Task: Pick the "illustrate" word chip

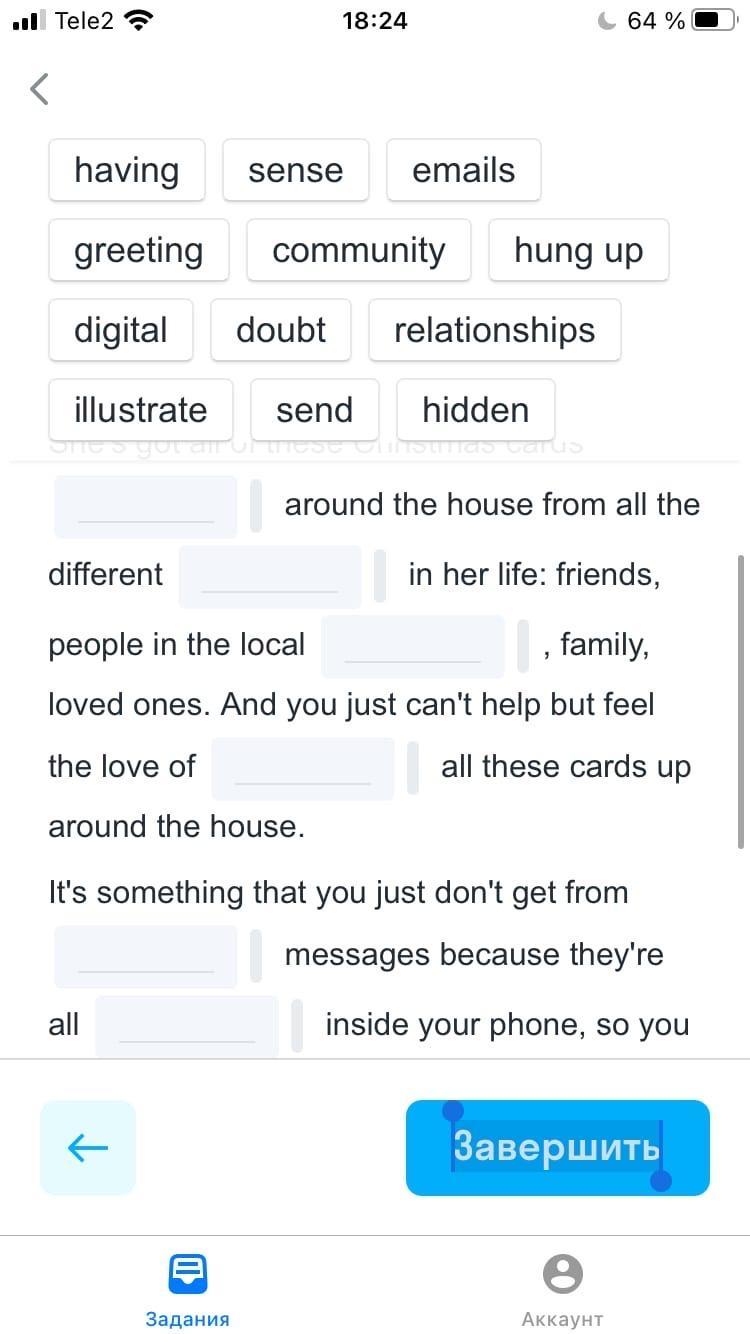Action: pos(141,410)
